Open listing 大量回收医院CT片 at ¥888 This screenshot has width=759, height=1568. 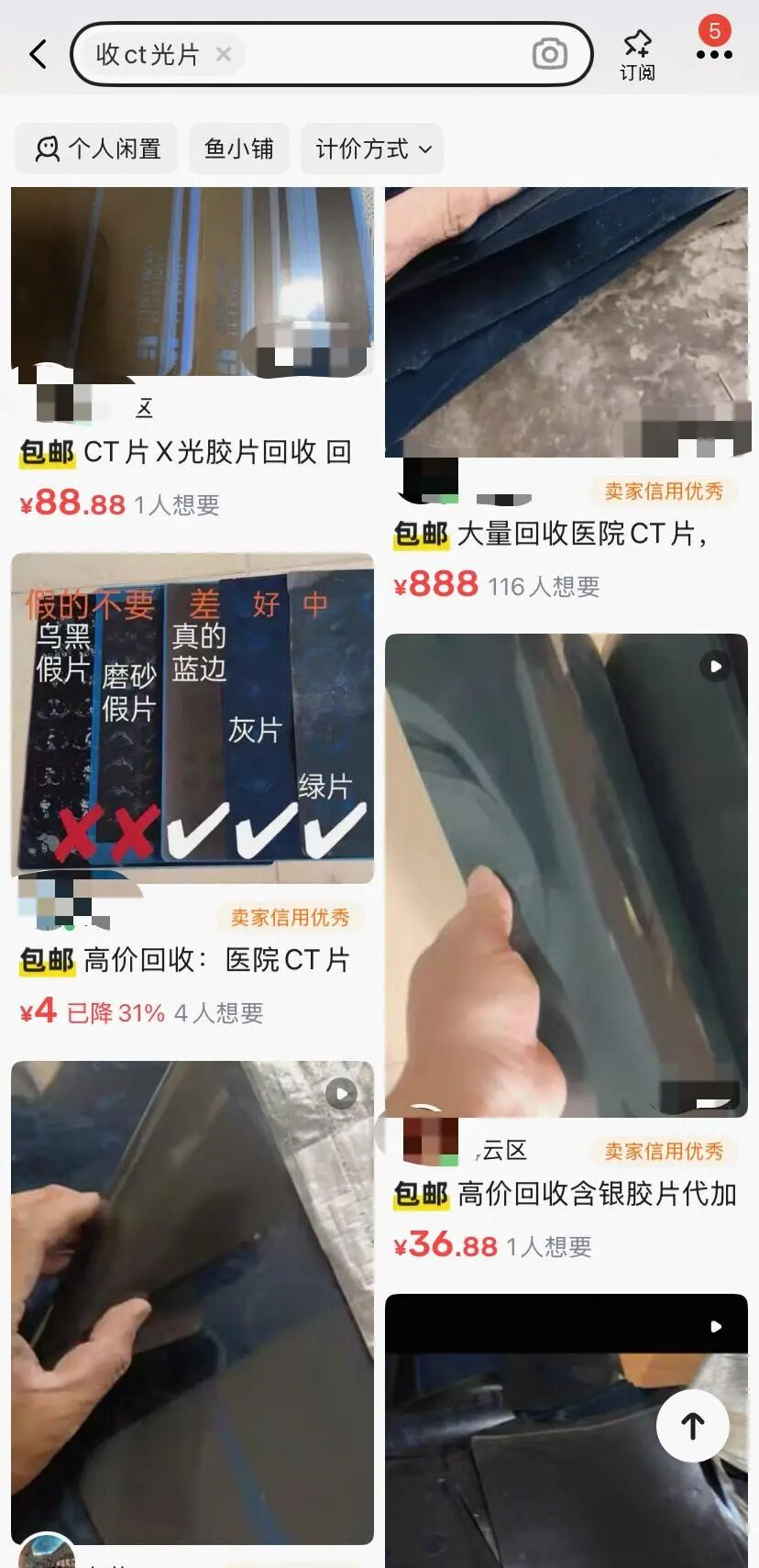pyautogui.click(x=565, y=533)
